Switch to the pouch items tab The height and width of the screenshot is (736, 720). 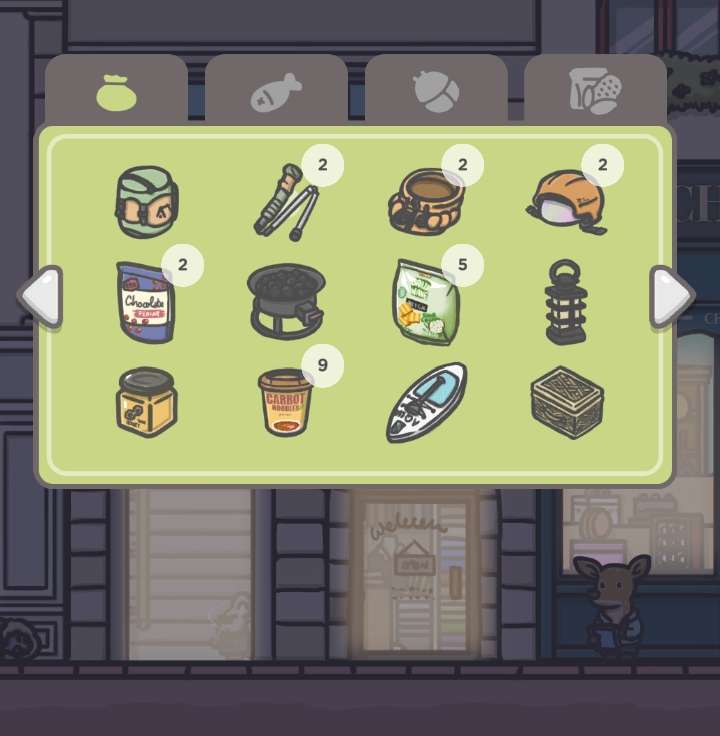click(116, 92)
